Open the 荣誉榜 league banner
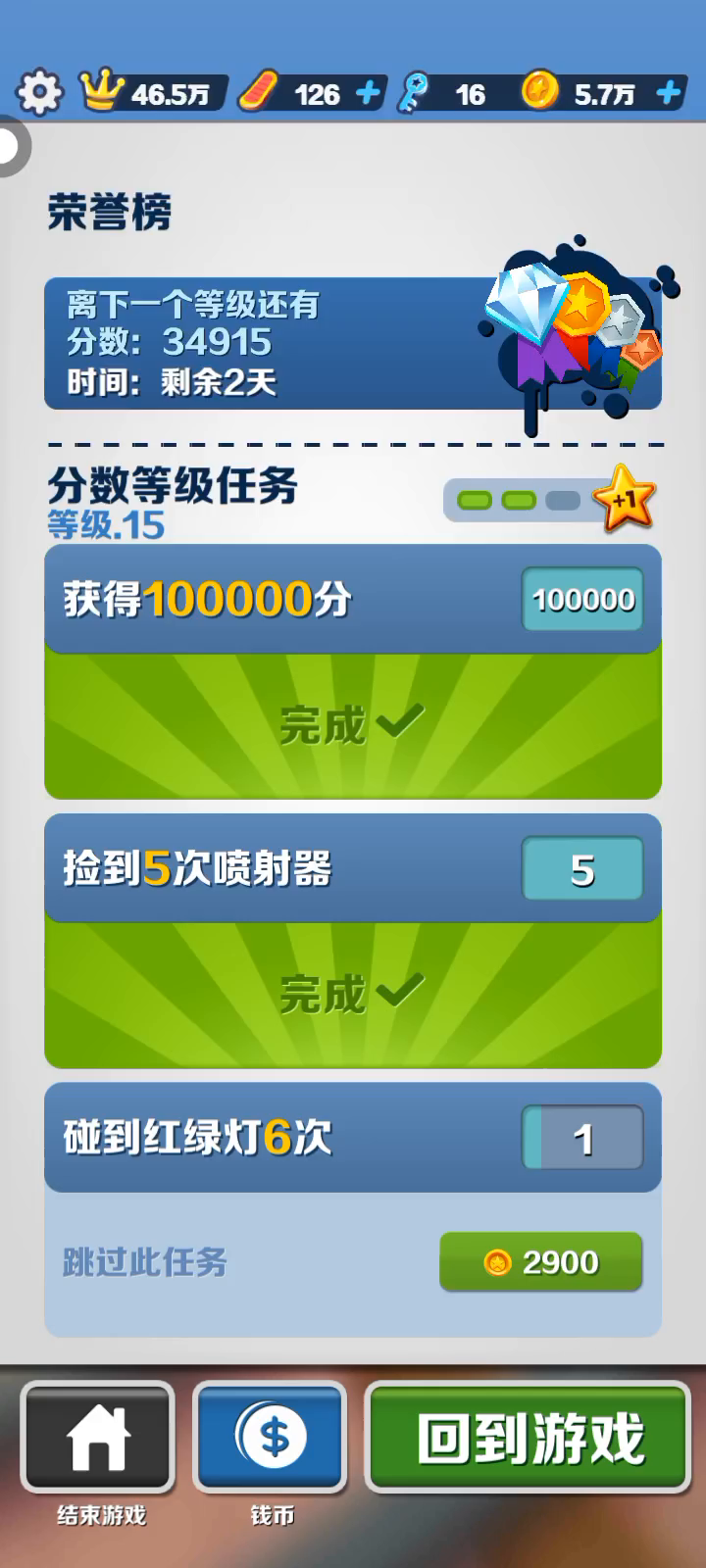This screenshot has width=706, height=1568. [x=353, y=343]
